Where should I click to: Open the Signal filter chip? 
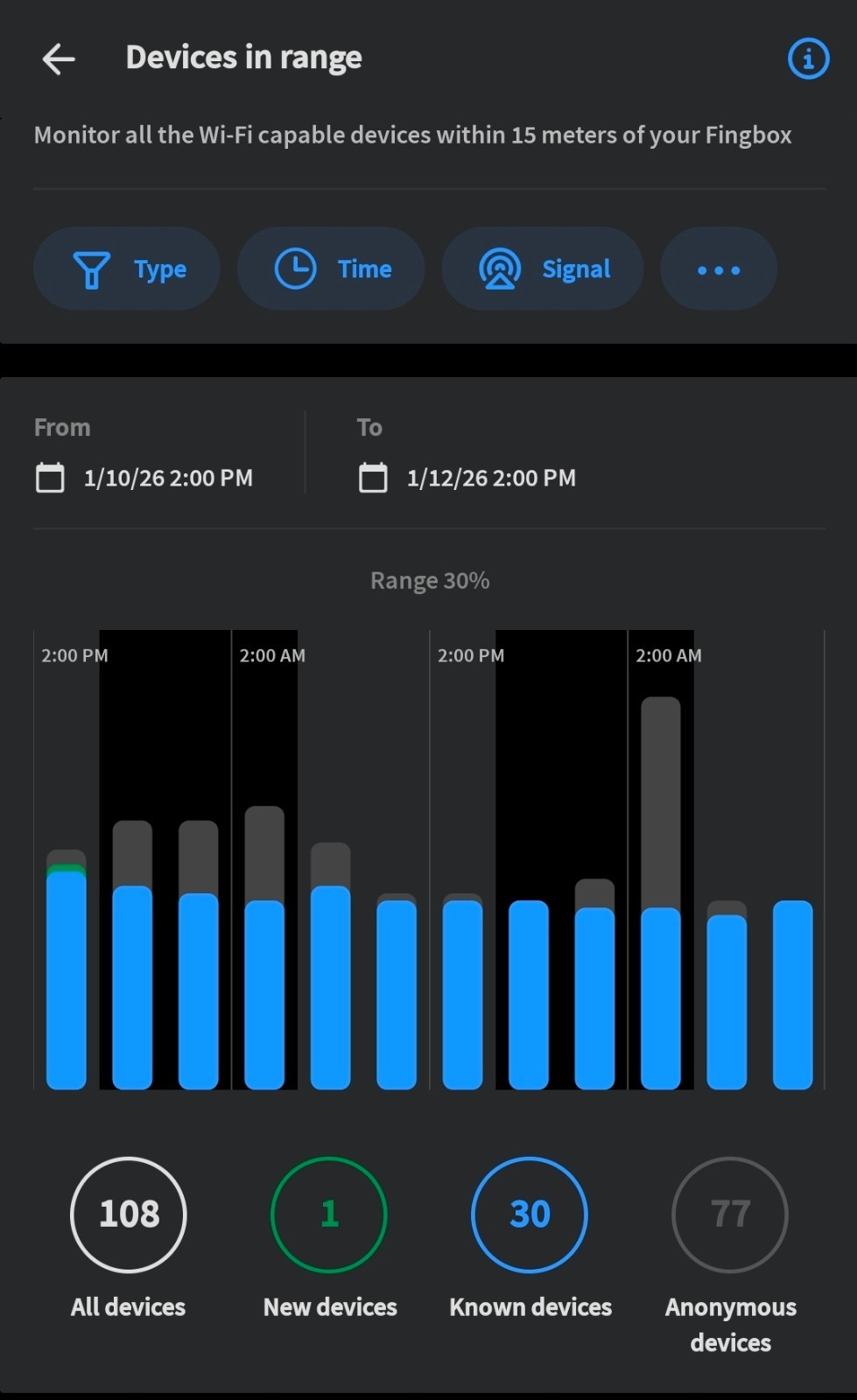tap(543, 269)
